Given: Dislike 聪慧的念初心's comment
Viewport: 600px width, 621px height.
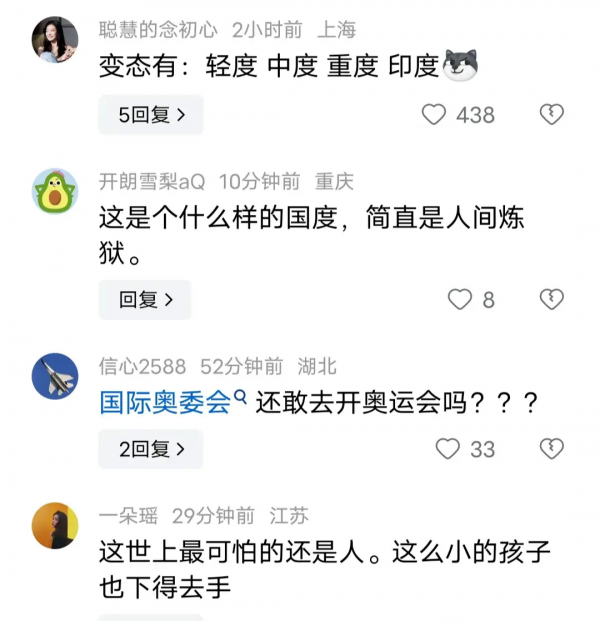Looking at the screenshot, I should [552, 114].
